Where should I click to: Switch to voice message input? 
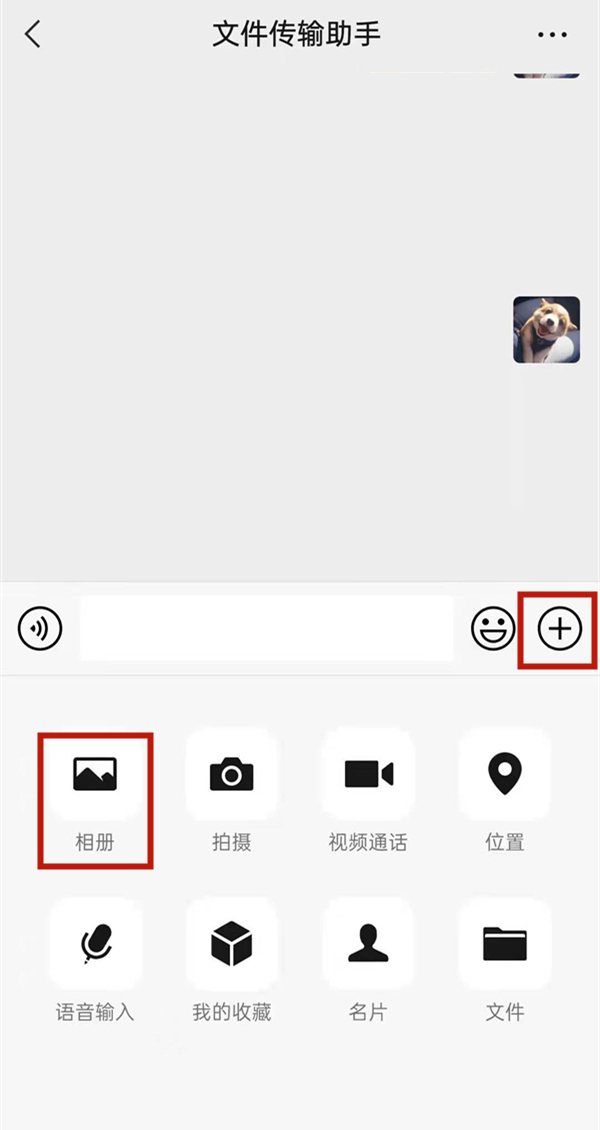click(x=40, y=628)
